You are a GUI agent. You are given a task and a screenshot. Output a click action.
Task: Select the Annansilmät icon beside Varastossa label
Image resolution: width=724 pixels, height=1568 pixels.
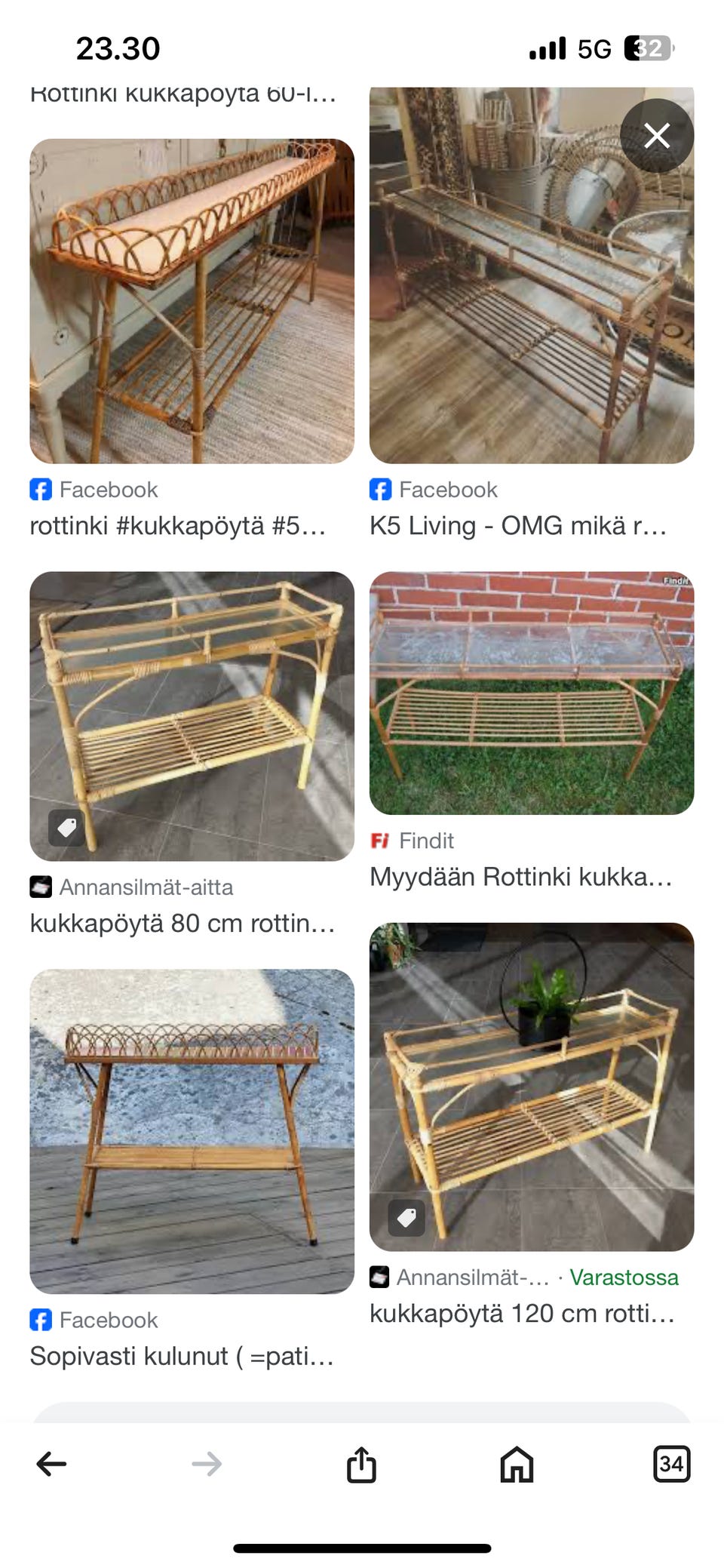tap(380, 1277)
